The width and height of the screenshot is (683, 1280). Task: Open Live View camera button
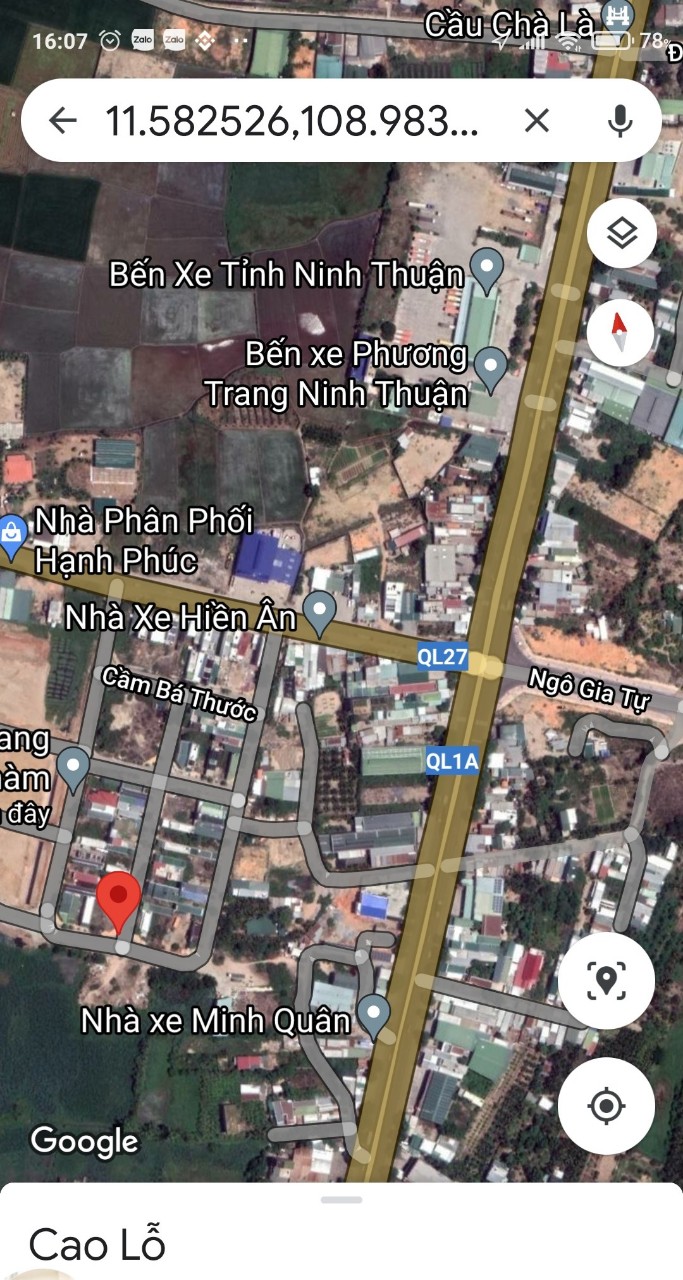point(606,981)
